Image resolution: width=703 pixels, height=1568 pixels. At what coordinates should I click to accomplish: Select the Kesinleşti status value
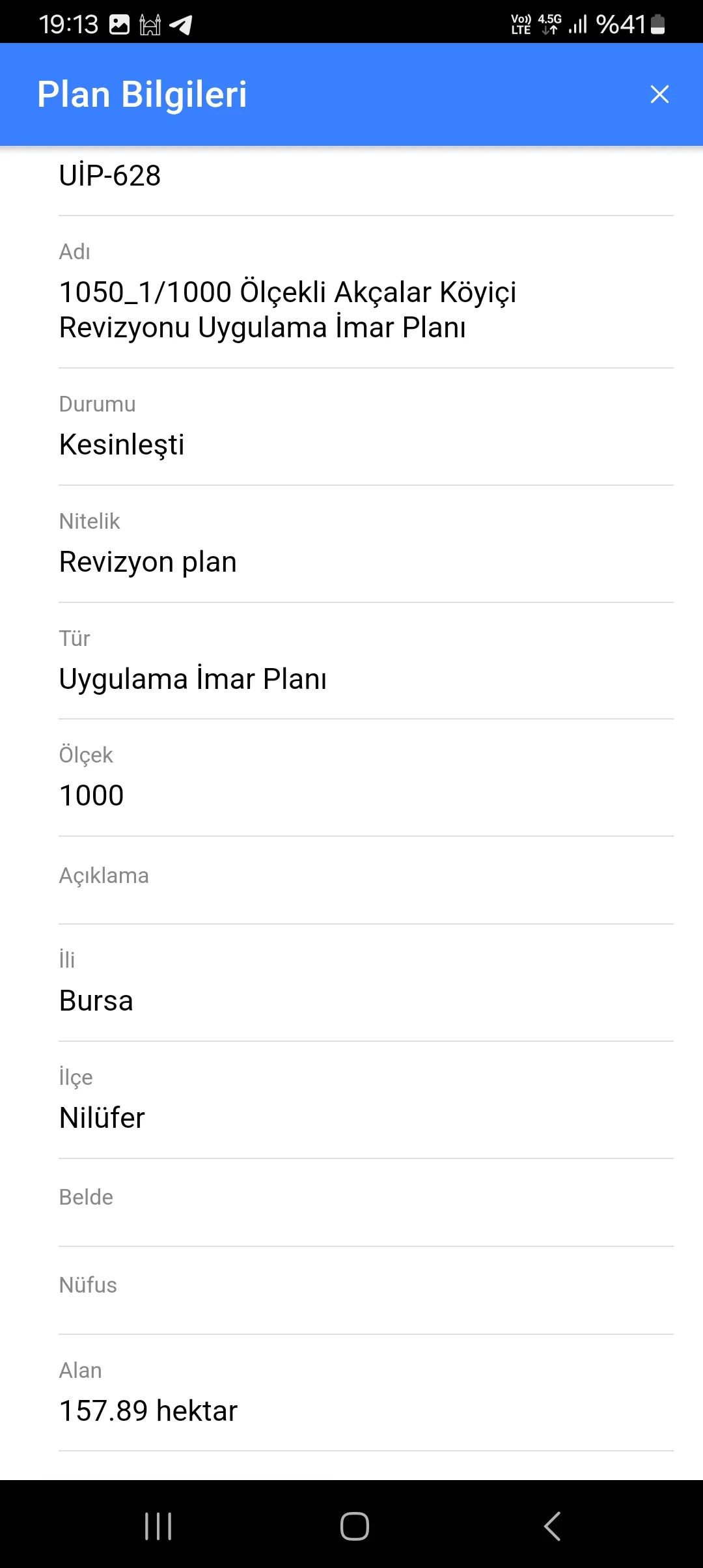[x=121, y=445]
